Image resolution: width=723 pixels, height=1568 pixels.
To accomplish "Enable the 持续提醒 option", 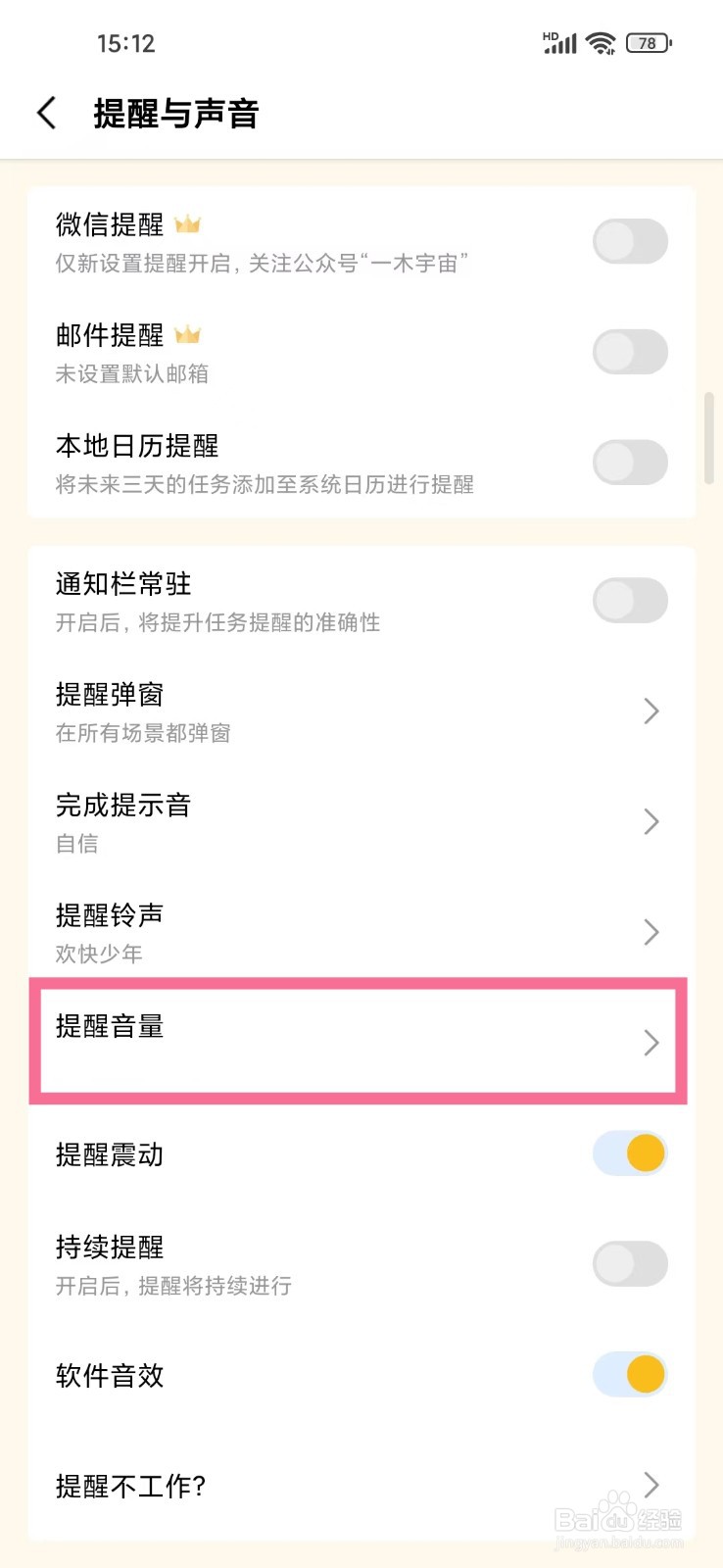I will (x=630, y=1263).
